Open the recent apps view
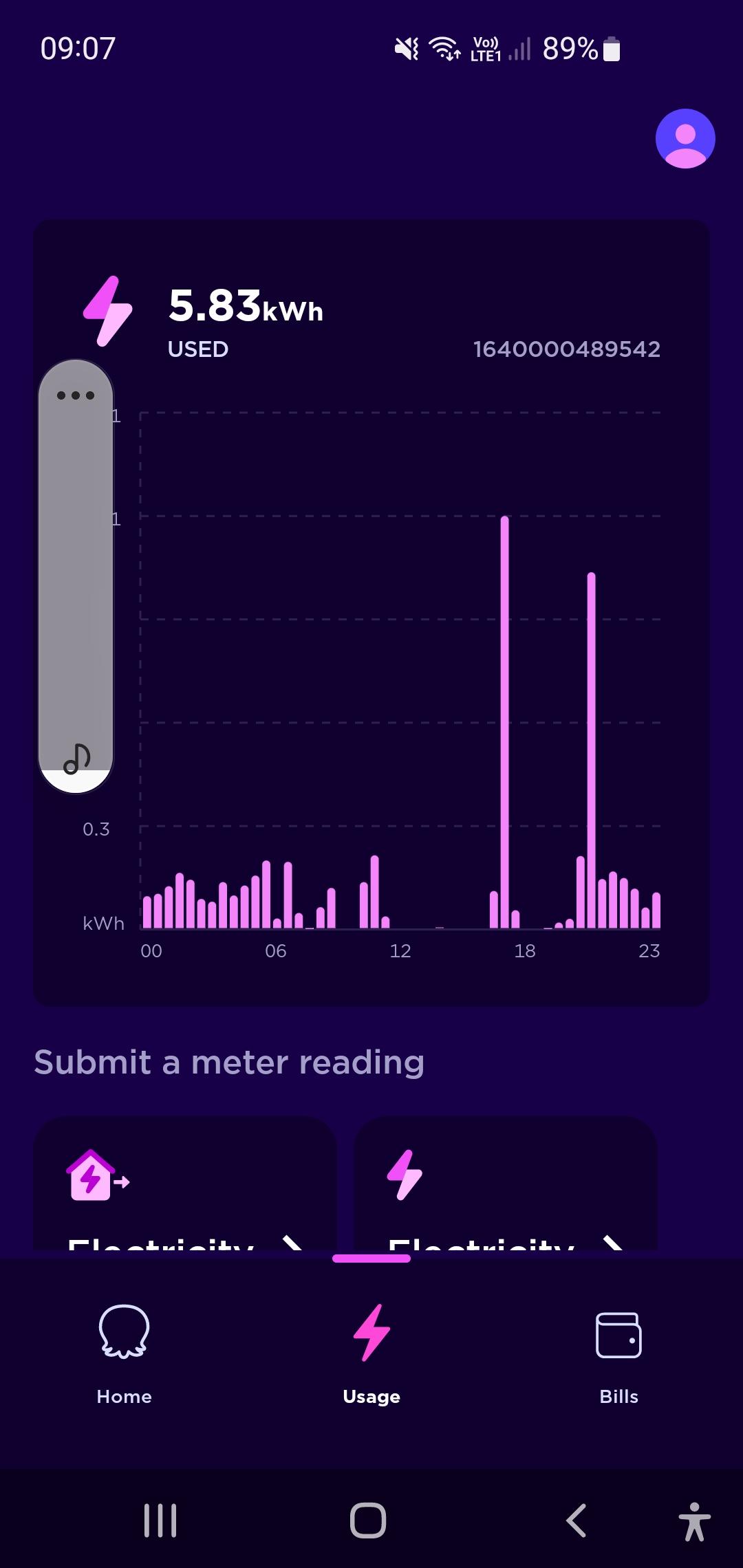The image size is (743, 1568). pos(160,1520)
